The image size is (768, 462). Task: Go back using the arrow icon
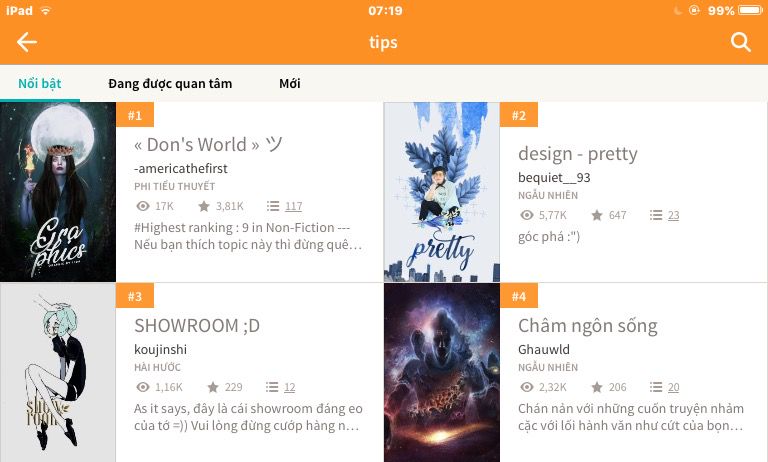coord(27,42)
